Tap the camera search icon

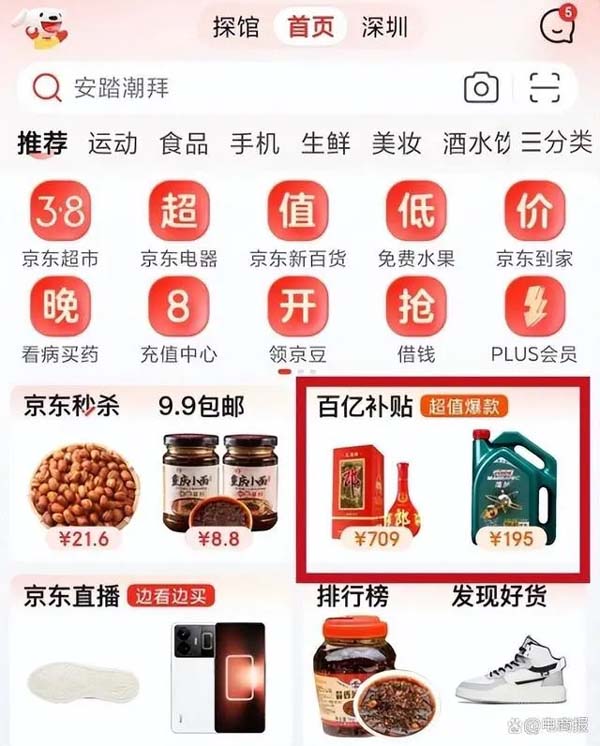[x=481, y=88]
